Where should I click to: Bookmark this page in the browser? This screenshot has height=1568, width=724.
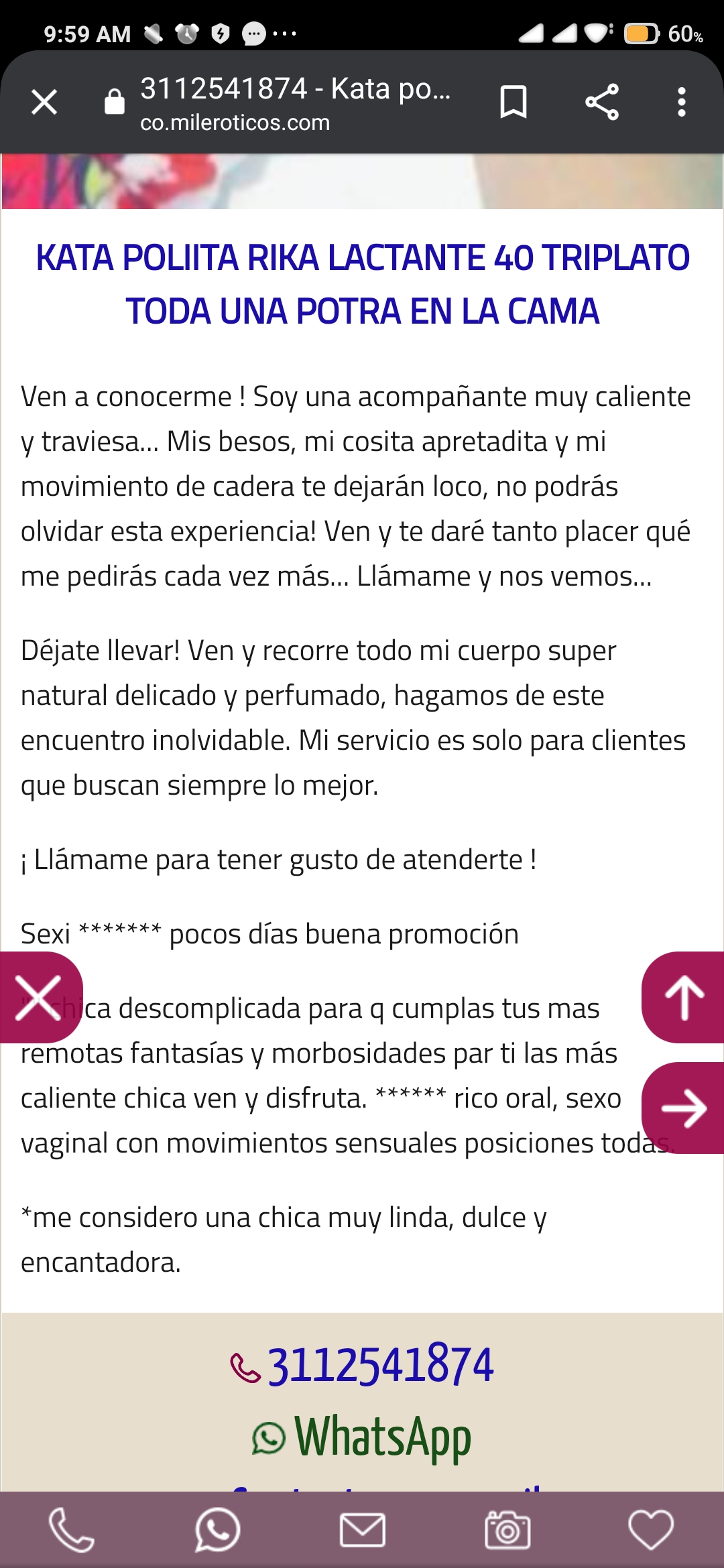(514, 103)
